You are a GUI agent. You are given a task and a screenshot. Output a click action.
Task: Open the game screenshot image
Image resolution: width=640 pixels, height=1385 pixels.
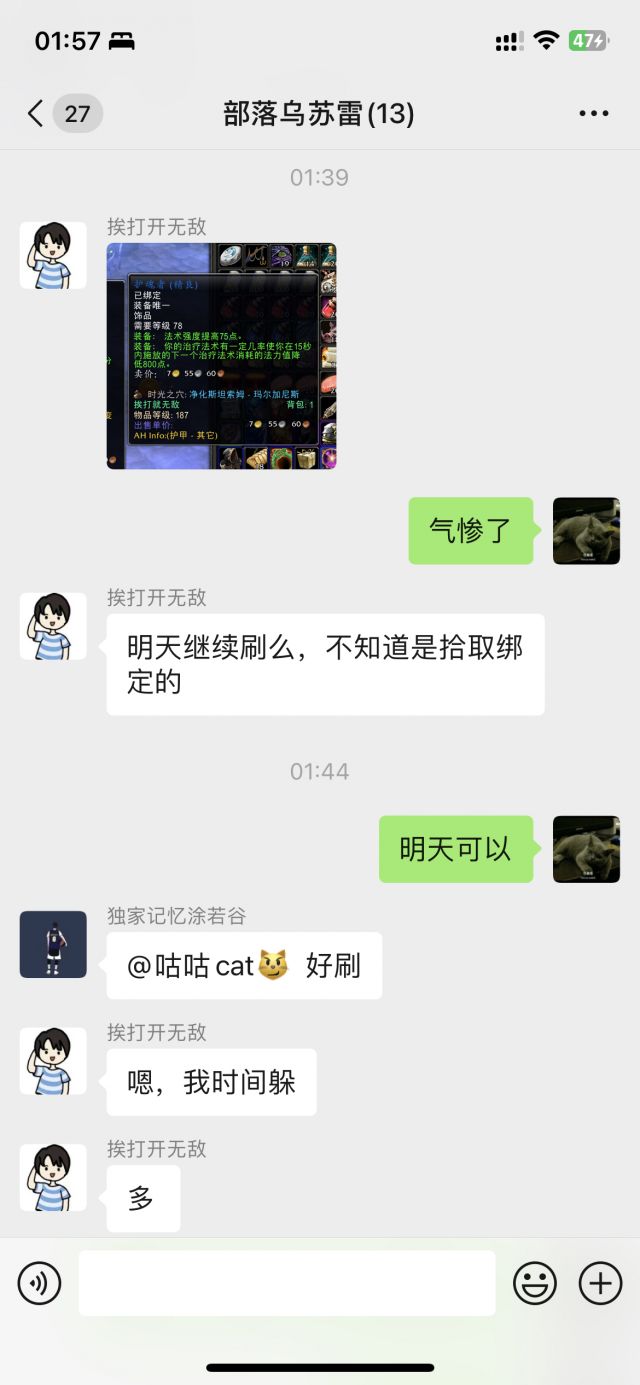click(221, 356)
